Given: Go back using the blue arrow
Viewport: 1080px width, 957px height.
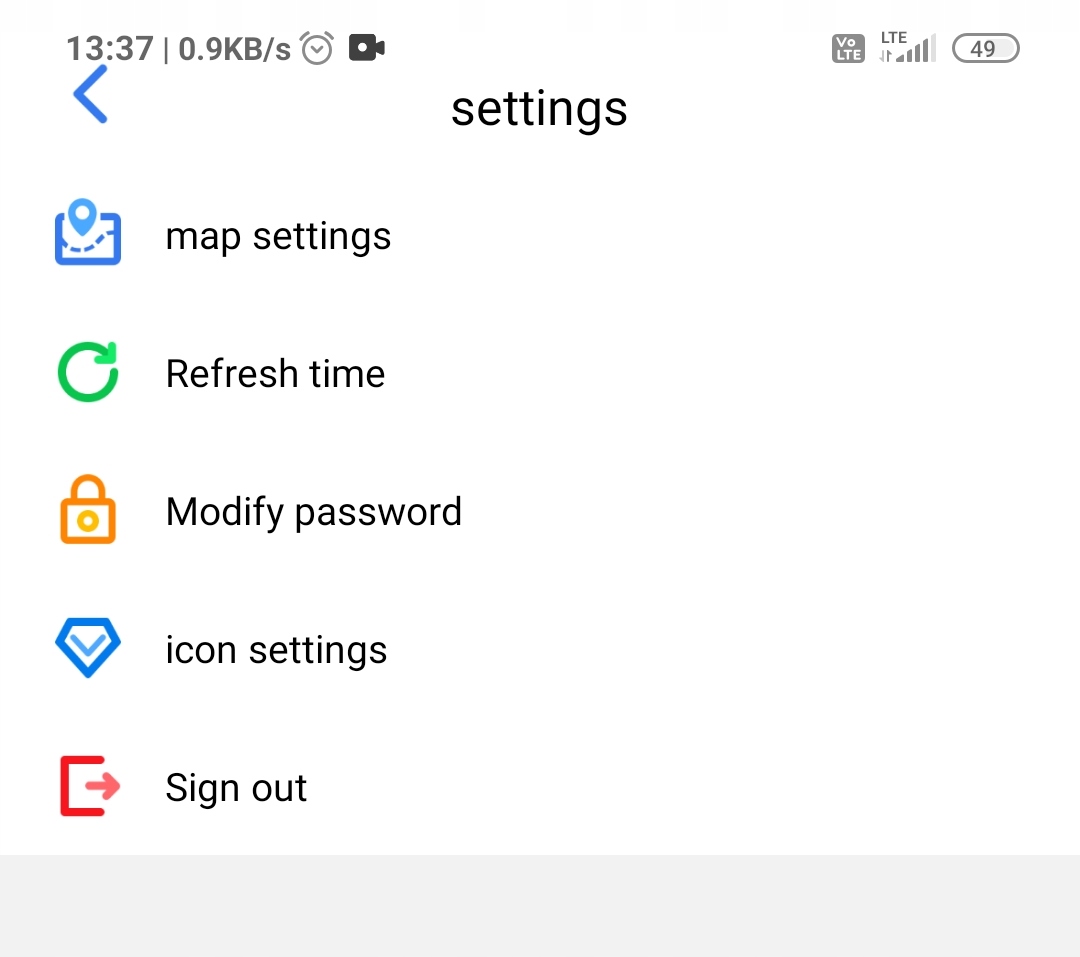Looking at the screenshot, I should pyautogui.click(x=90, y=97).
